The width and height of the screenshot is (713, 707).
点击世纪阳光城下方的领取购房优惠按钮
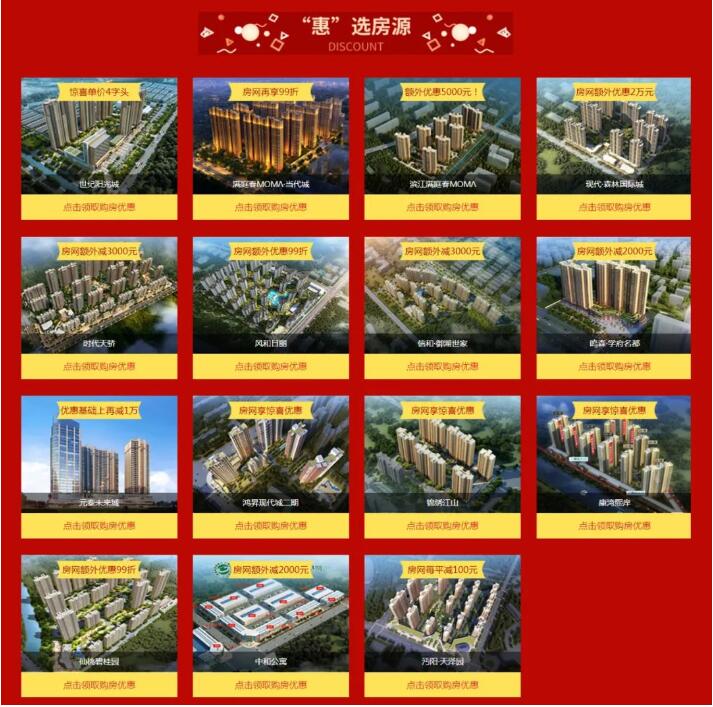(99, 207)
